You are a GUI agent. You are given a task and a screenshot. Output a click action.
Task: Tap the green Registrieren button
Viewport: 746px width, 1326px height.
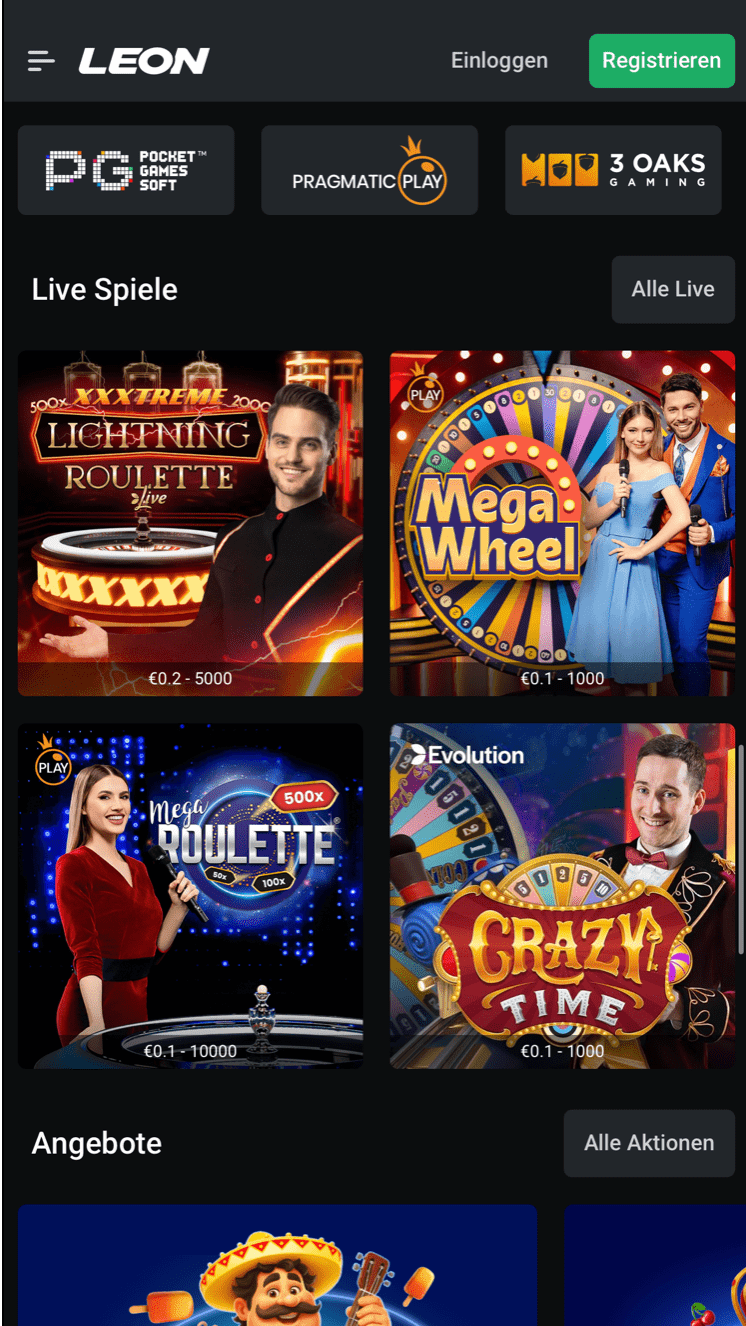661,61
